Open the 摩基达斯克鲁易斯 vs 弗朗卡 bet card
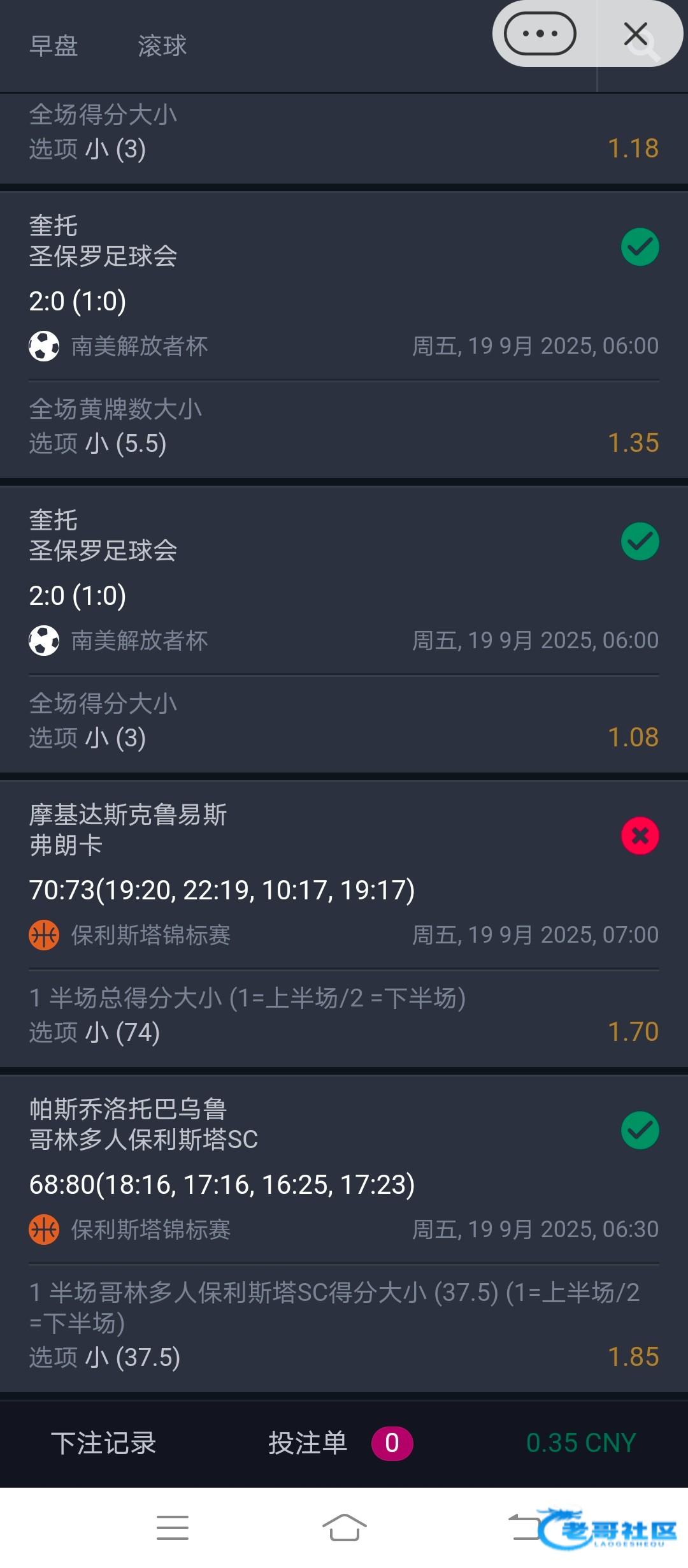The width and height of the screenshot is (688, 1568). click(344, 924)
